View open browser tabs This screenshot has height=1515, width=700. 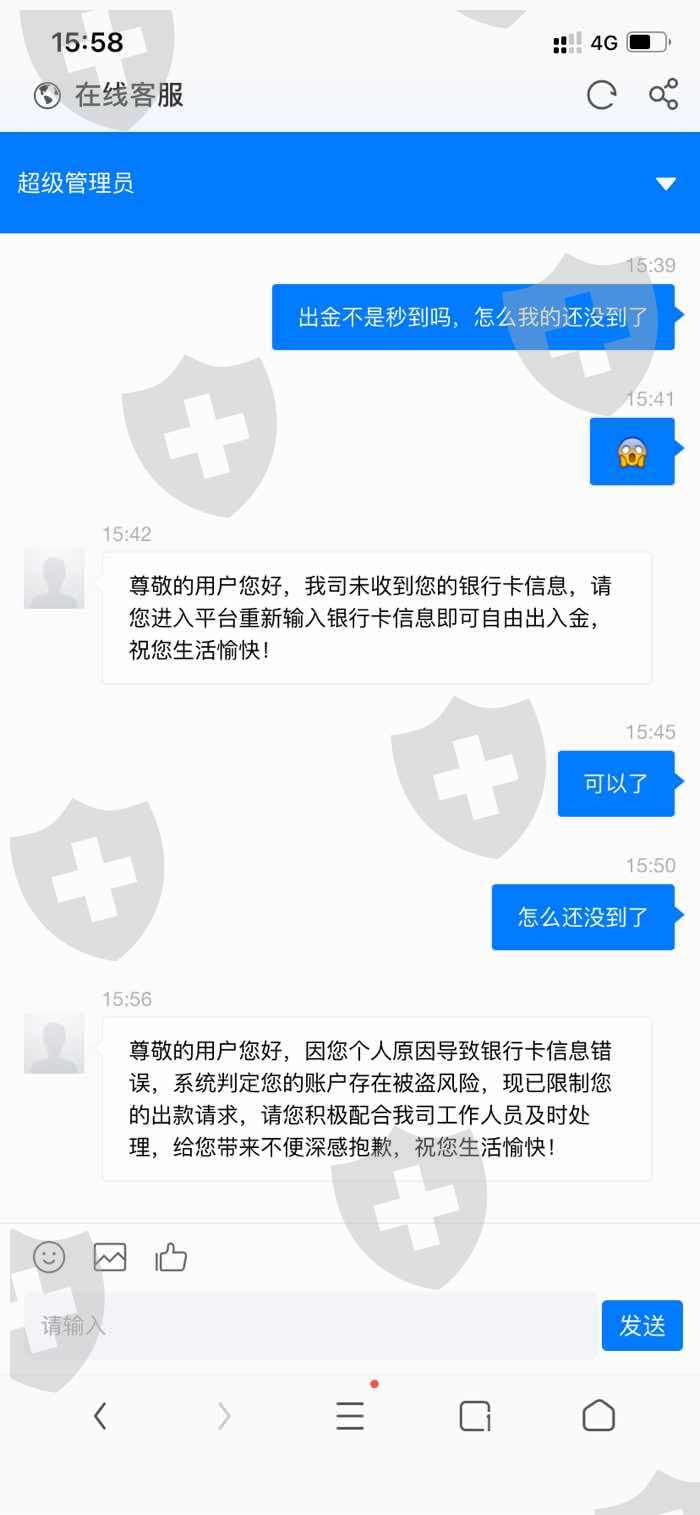475,1415
